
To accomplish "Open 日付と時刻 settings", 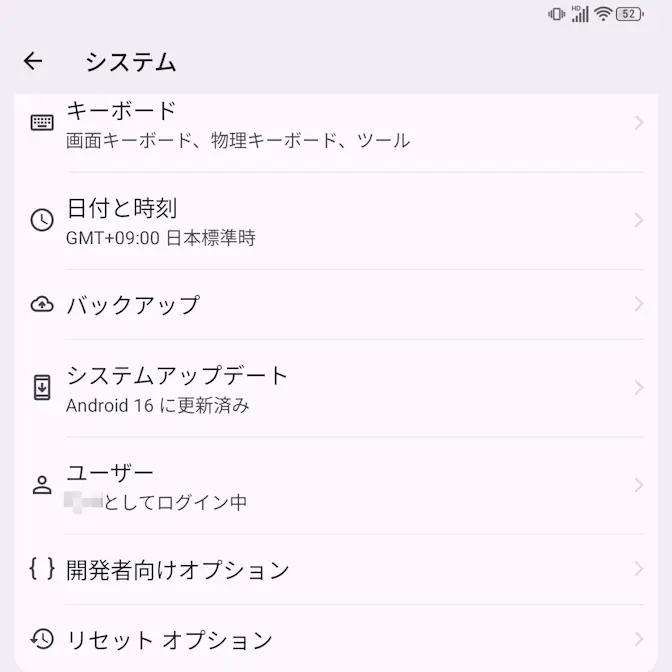I will [x=336, y=221].
